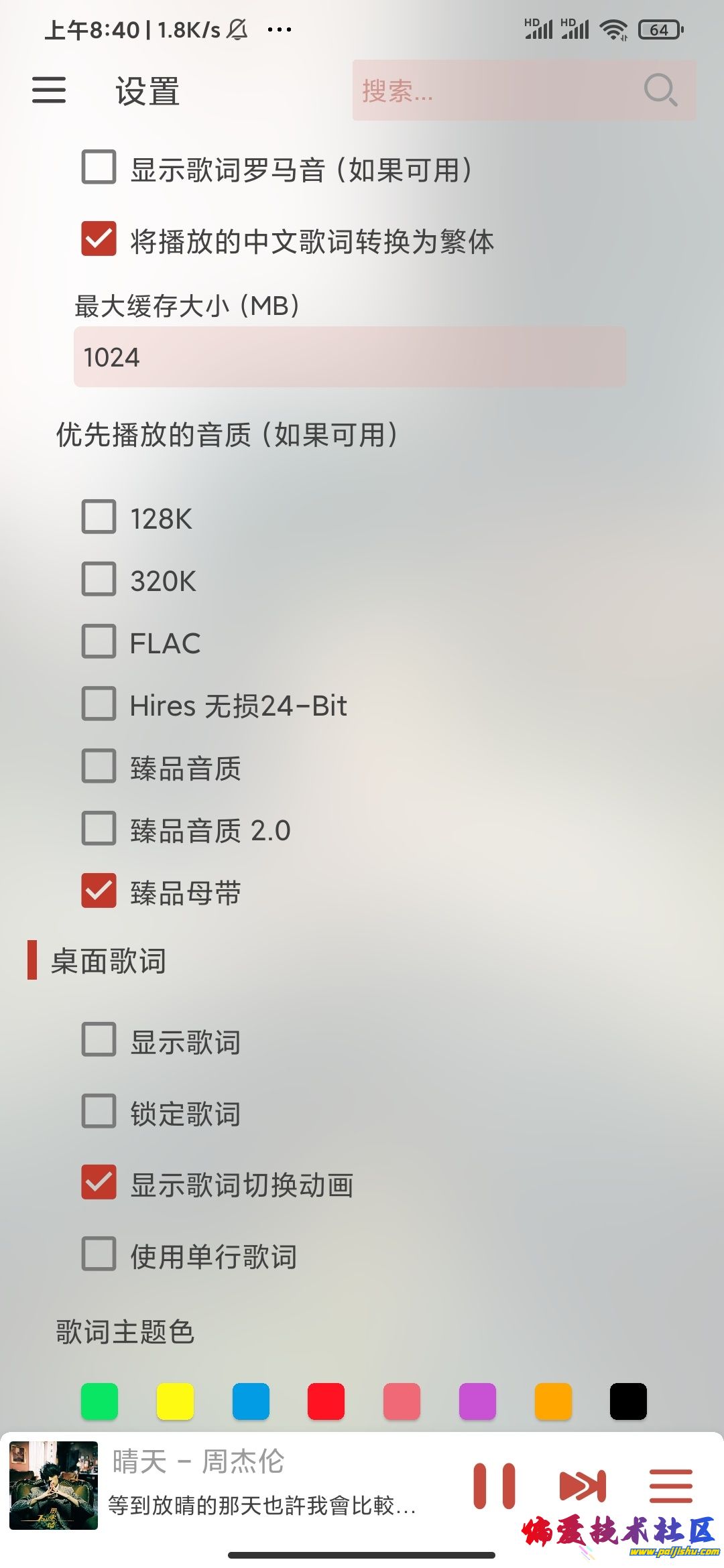Select the 320K quality checkbox
The width and height of the screenshot is (724, 1568).
click(99, 580)
